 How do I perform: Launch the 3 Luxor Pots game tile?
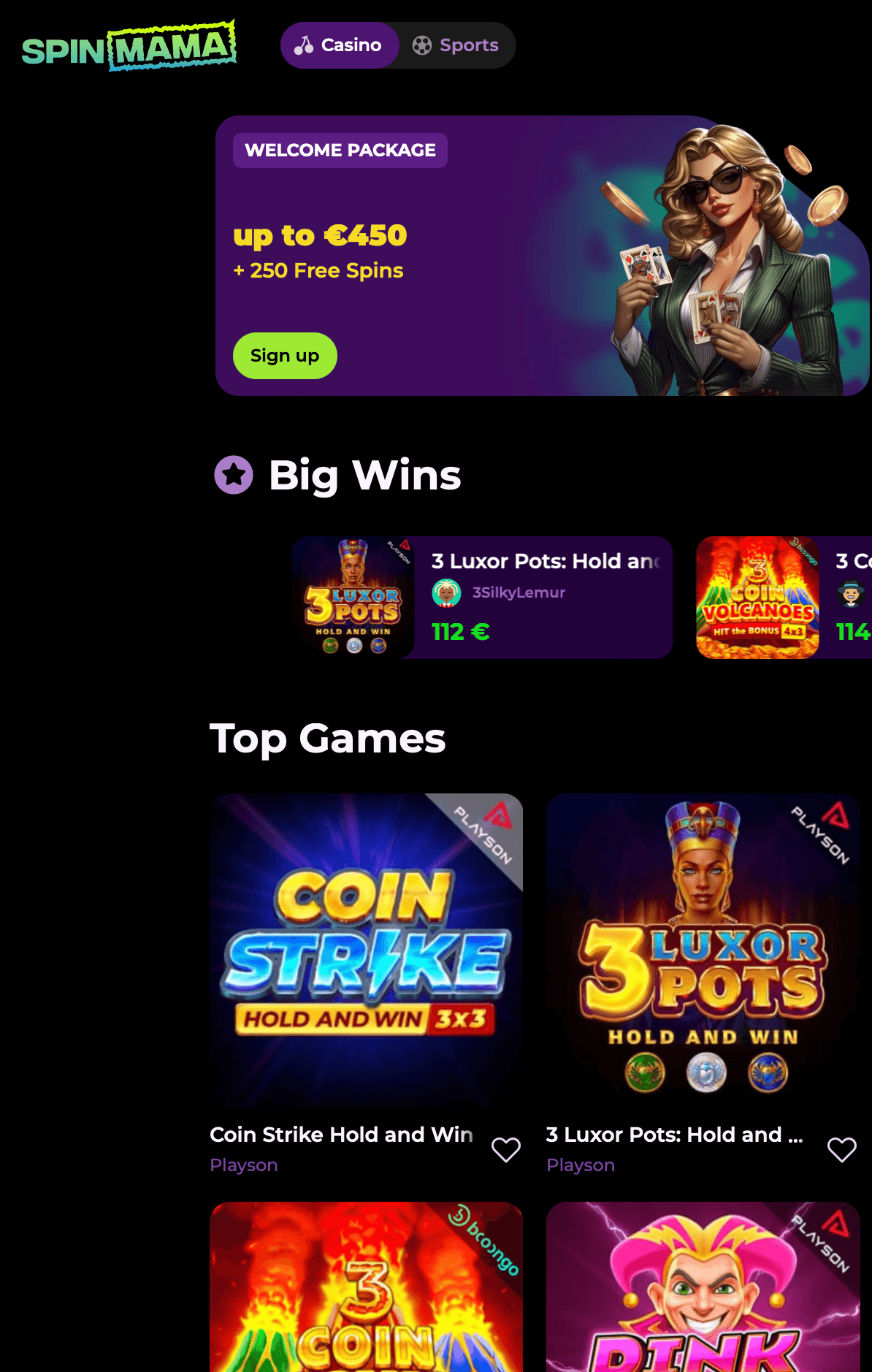coord(703,950)
